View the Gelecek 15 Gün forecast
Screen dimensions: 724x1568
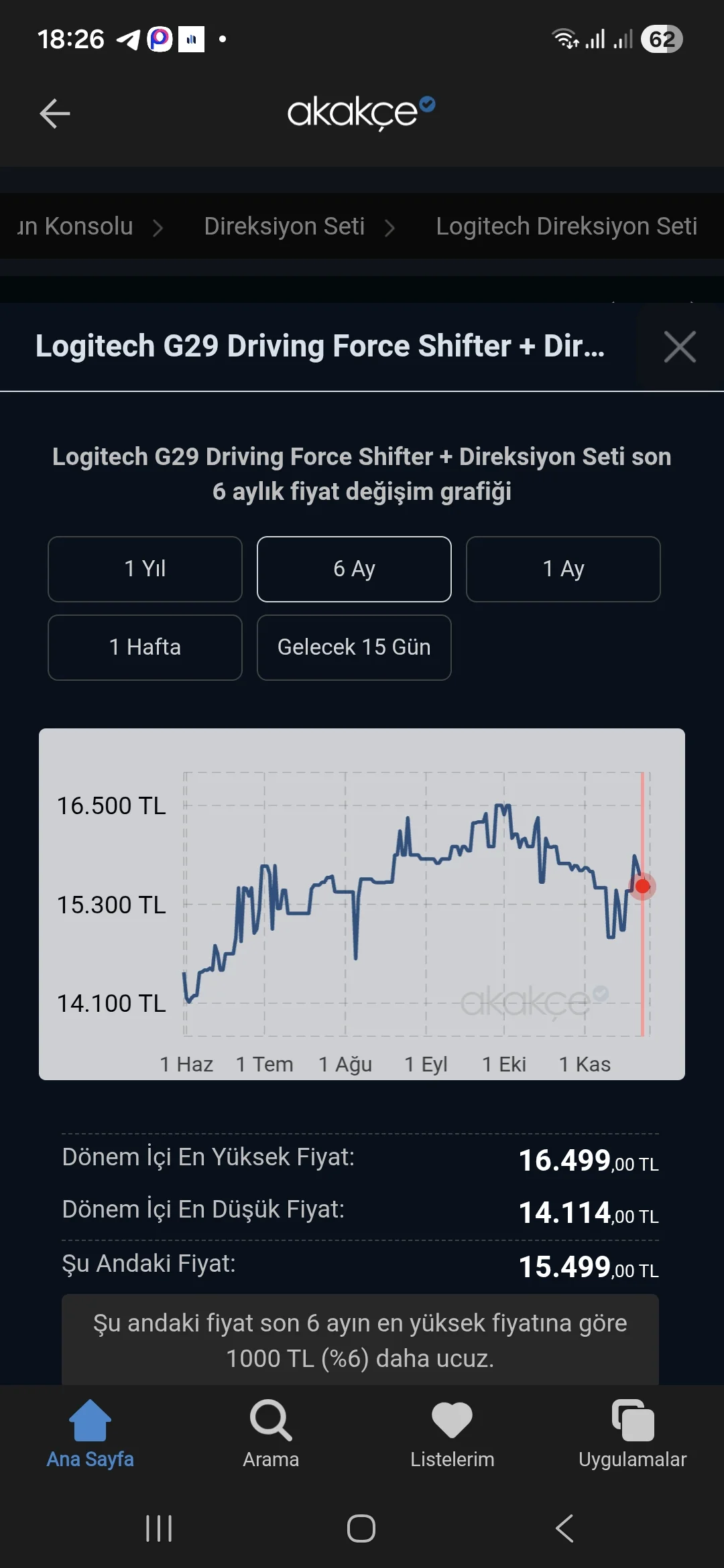(x=354, y=647)
